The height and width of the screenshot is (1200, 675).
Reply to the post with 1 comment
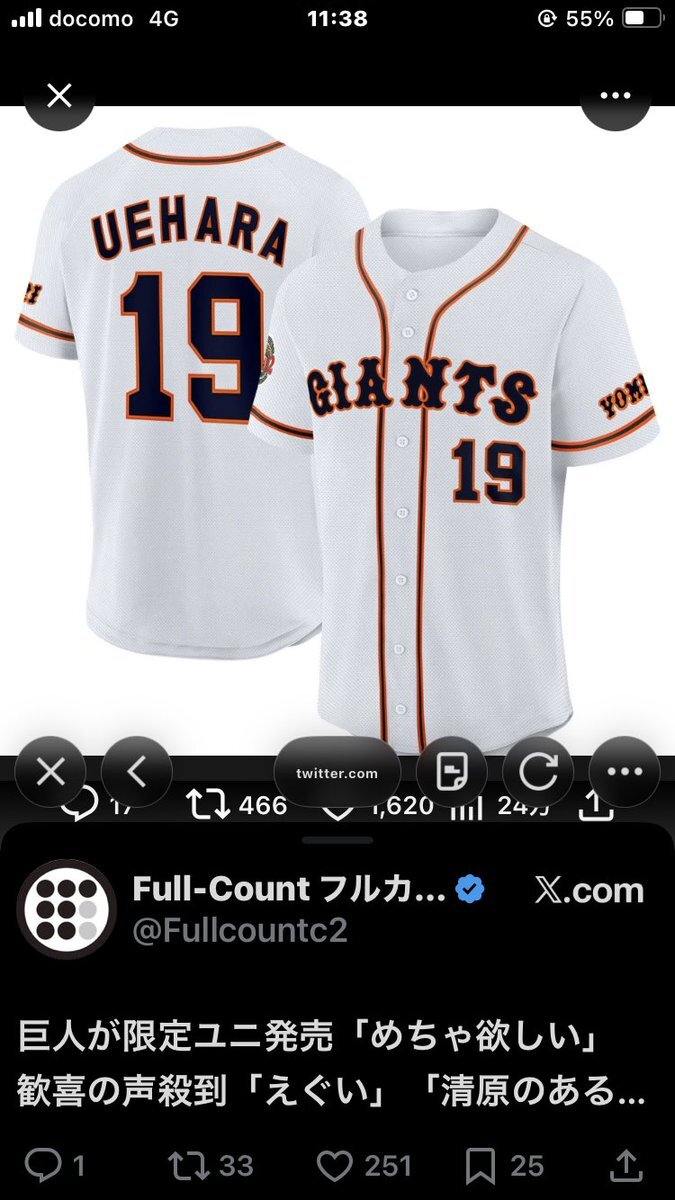point(42,1164)
